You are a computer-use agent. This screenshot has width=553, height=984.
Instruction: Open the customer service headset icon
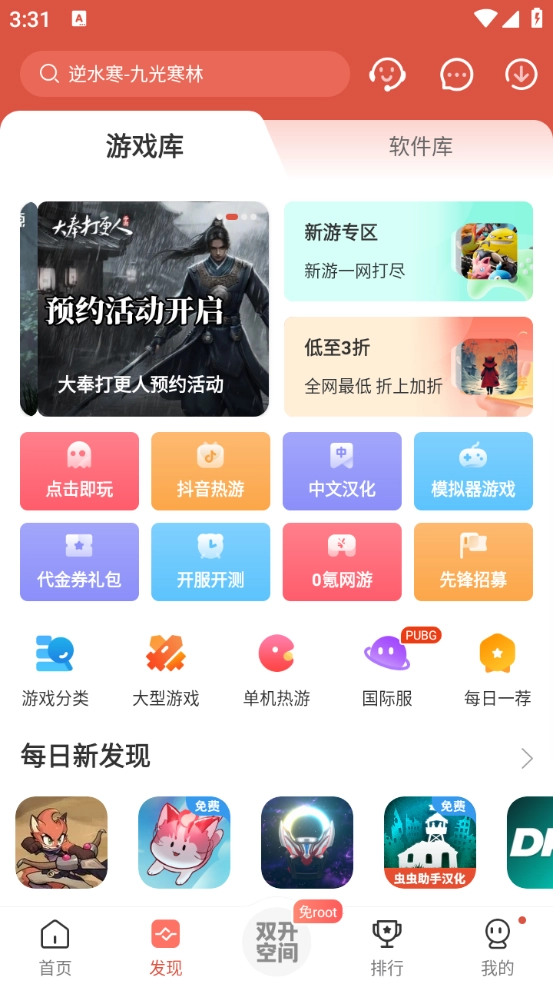coord(387,74)
